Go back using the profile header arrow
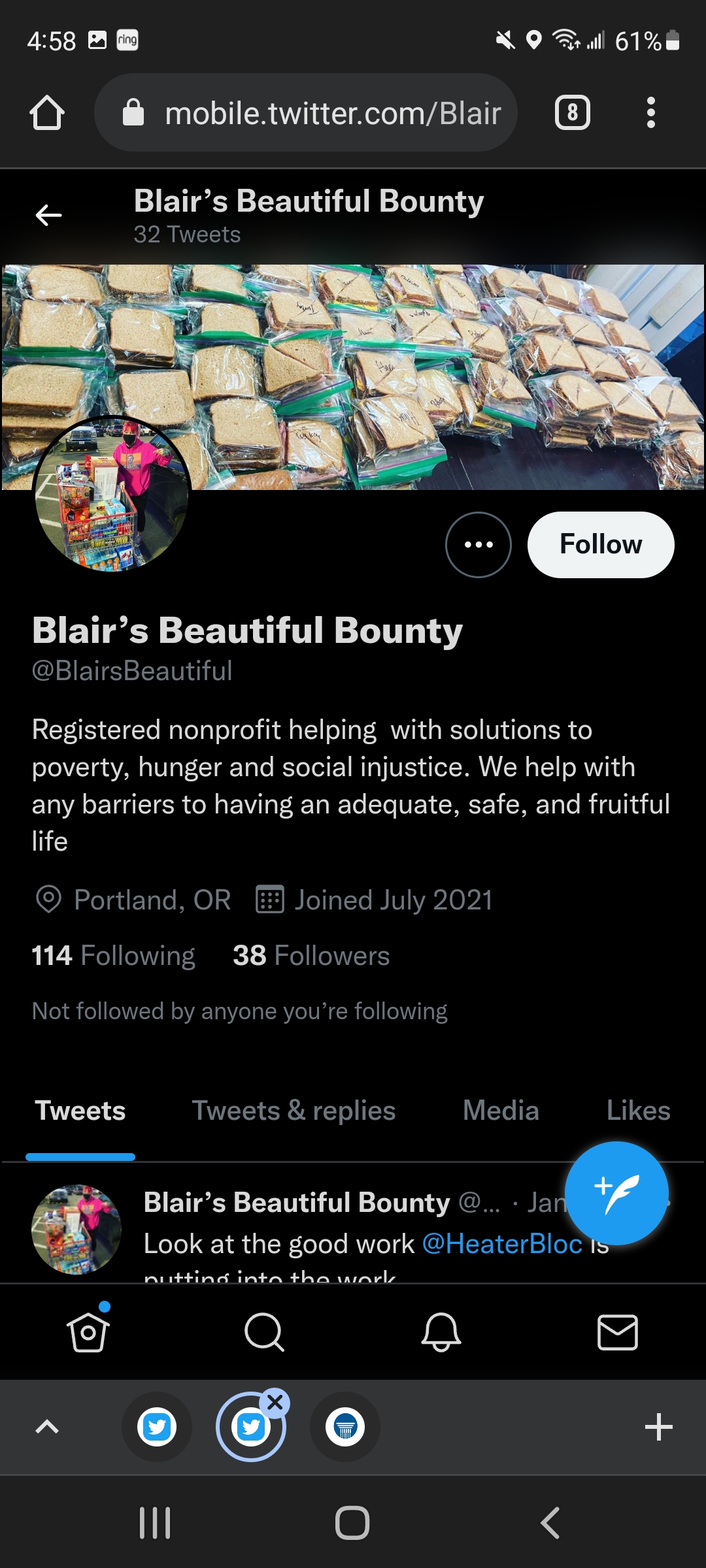 48,215
